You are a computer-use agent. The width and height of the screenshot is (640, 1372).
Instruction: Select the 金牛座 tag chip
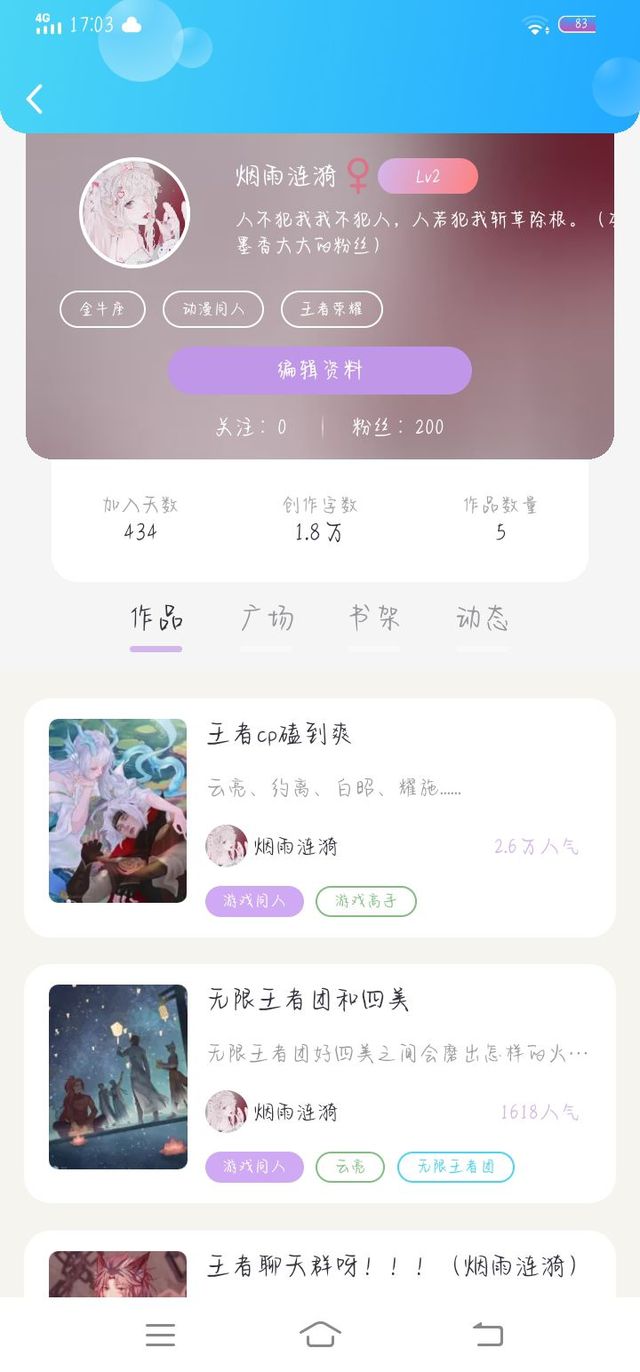click(x=103, y=309)
